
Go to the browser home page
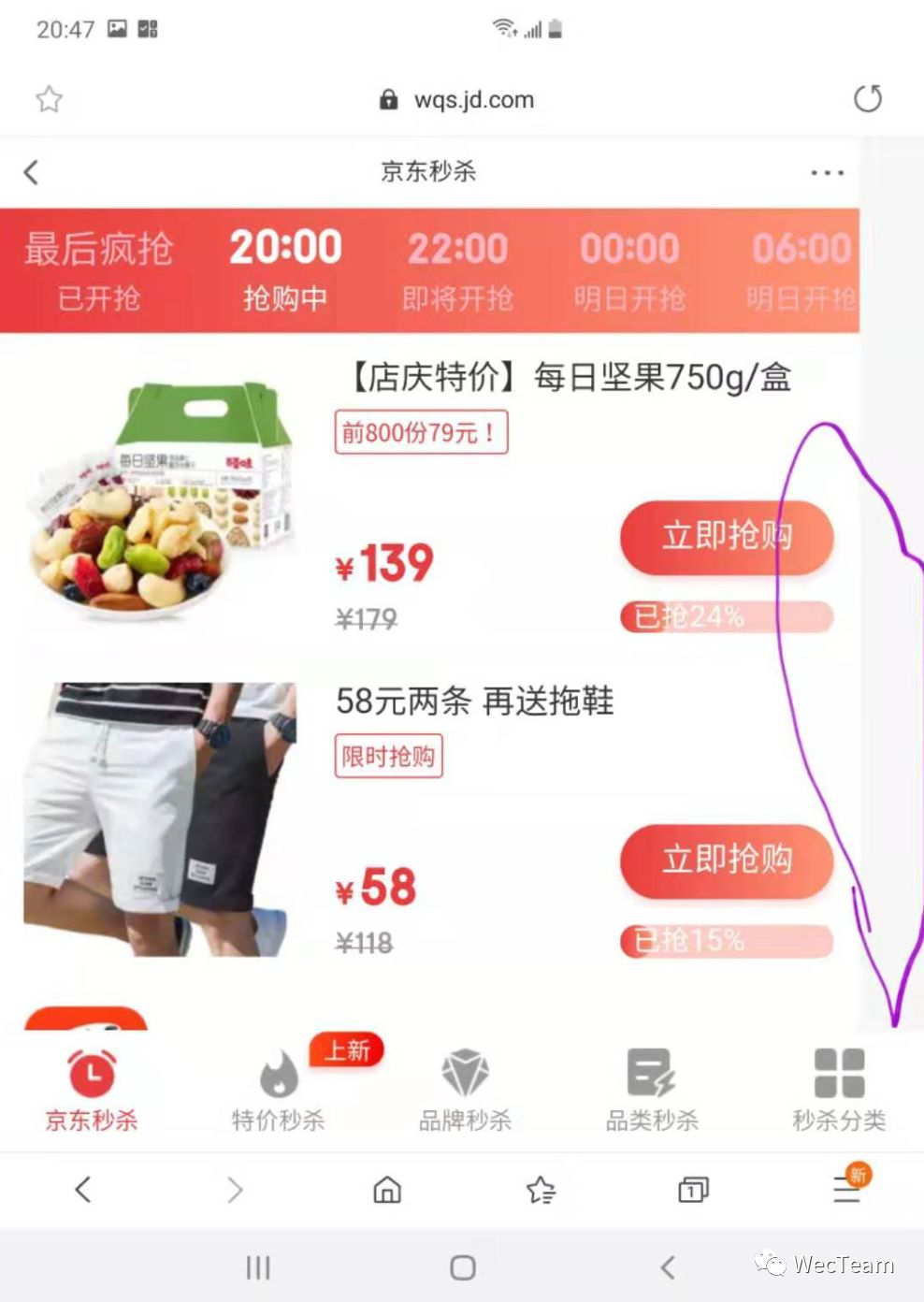pos(387,1190)
